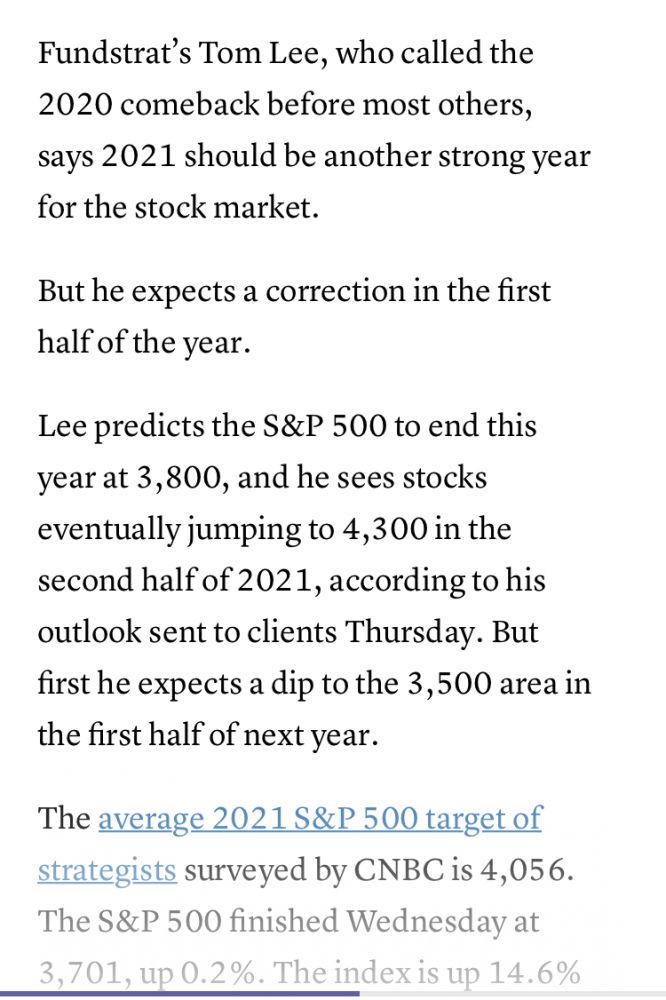Open the average 2021 S&P 500 target link
The width and height of the screenshot is (666, 1000).
coord(319,818)
